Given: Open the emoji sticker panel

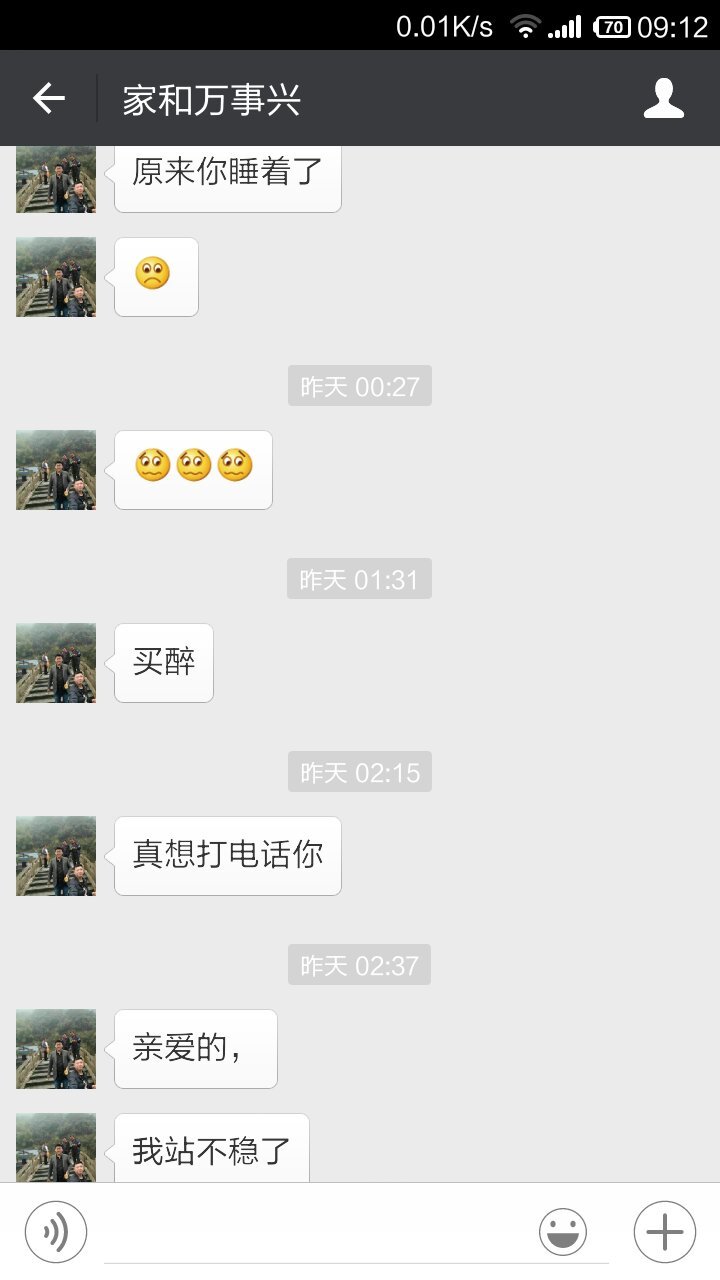Looking at the screenshot, I should pos(563,1231).
